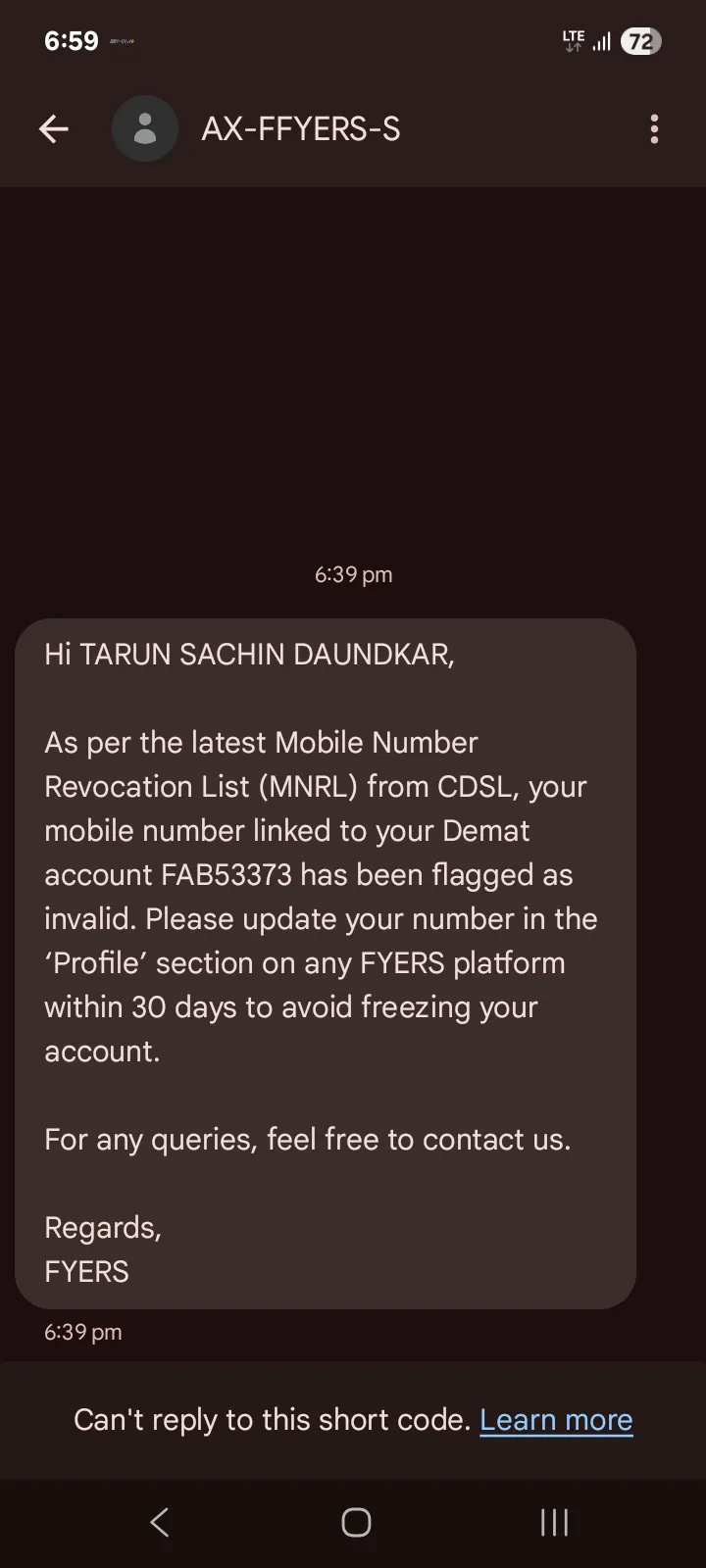Open the recent apps view

click(554, 1522)
